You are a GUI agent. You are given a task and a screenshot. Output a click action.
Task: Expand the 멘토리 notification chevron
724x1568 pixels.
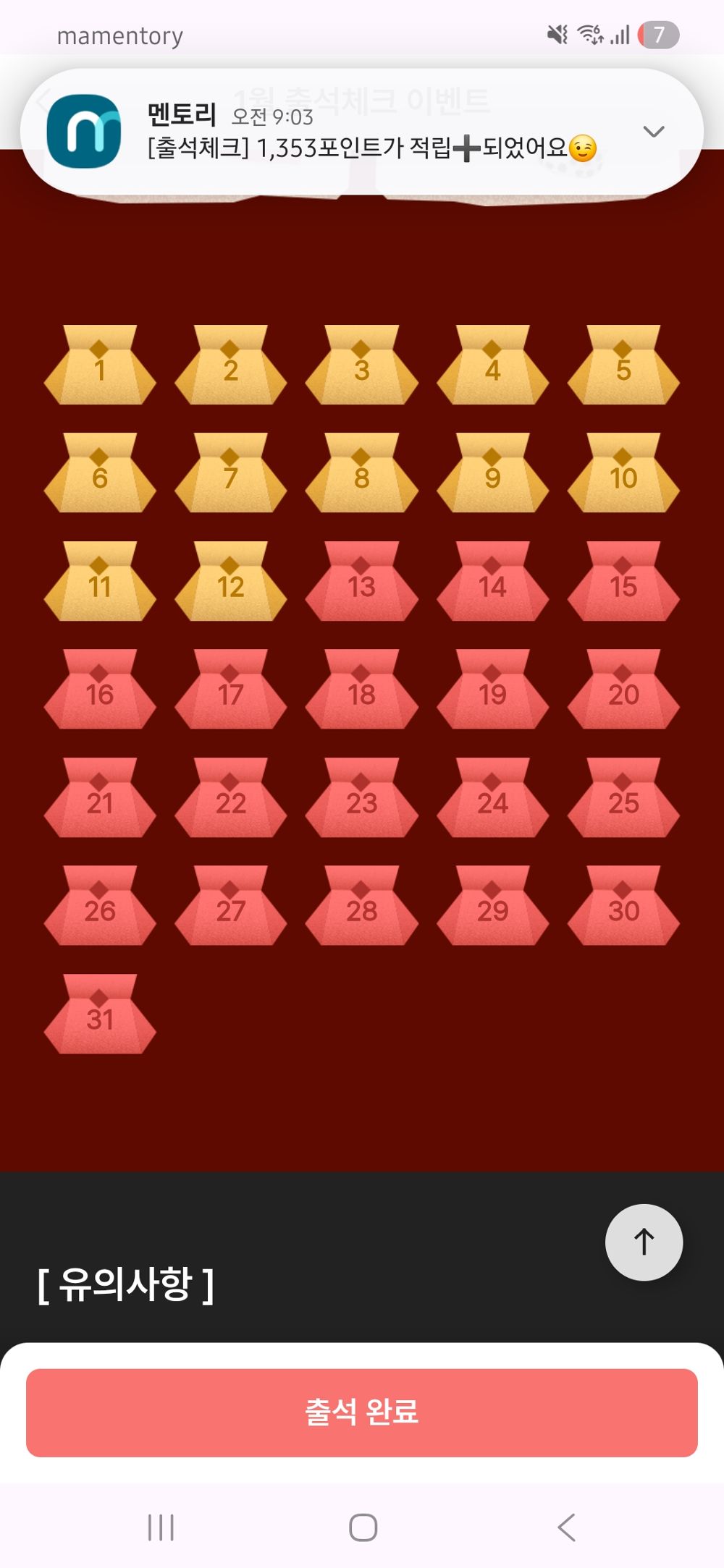(653, 132)
